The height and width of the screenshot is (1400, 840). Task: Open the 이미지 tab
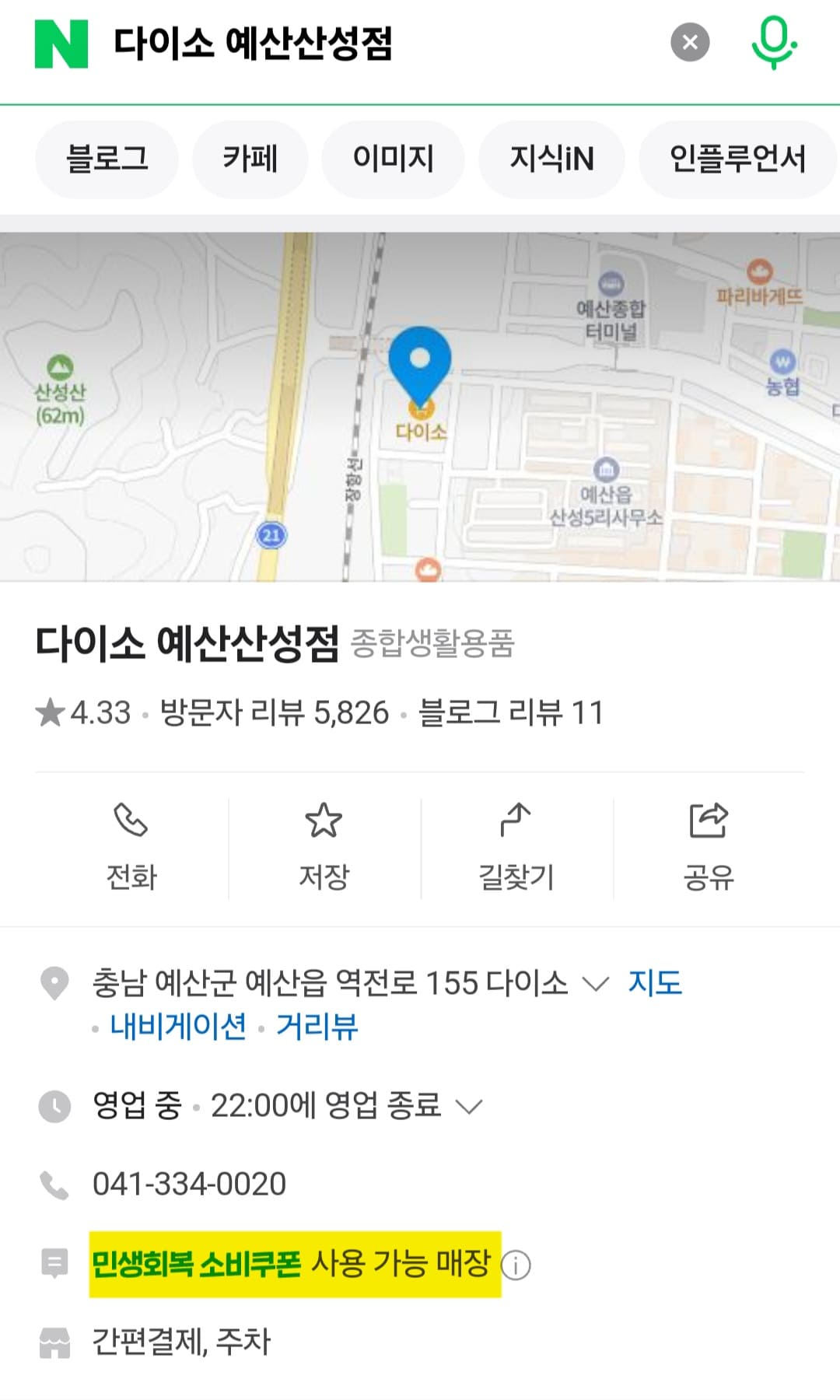click(394, 159)
